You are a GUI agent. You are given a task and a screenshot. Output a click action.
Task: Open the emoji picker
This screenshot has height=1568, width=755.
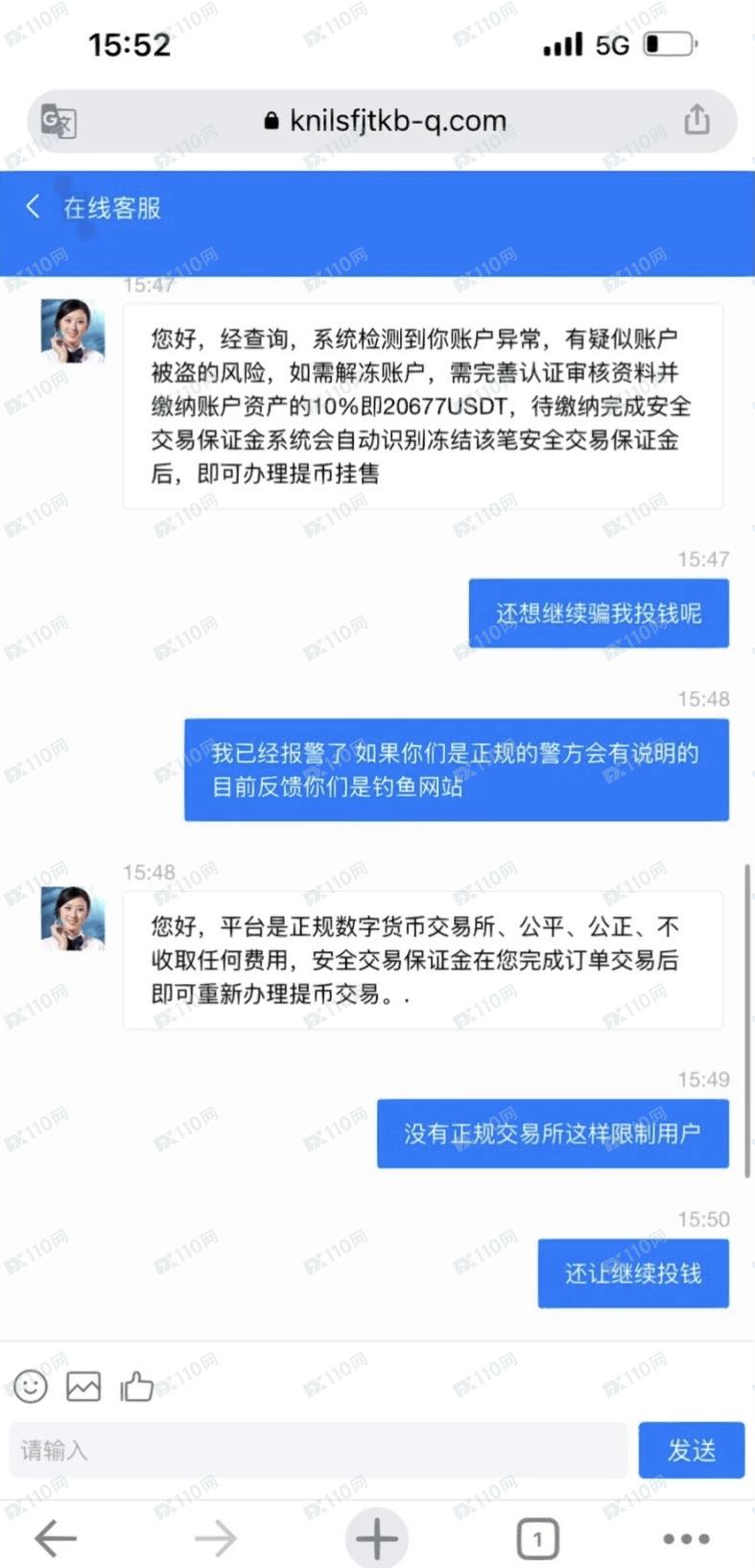point(31,1386)
